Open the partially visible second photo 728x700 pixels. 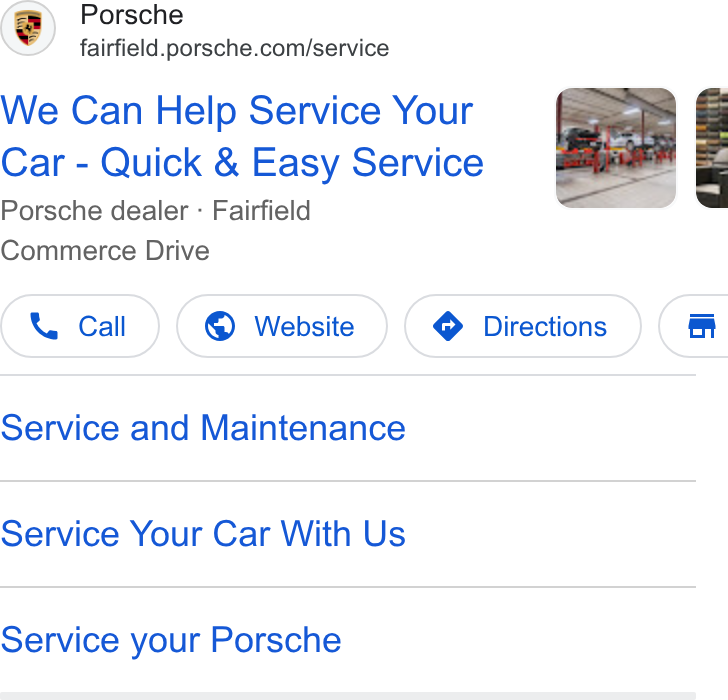712,148
